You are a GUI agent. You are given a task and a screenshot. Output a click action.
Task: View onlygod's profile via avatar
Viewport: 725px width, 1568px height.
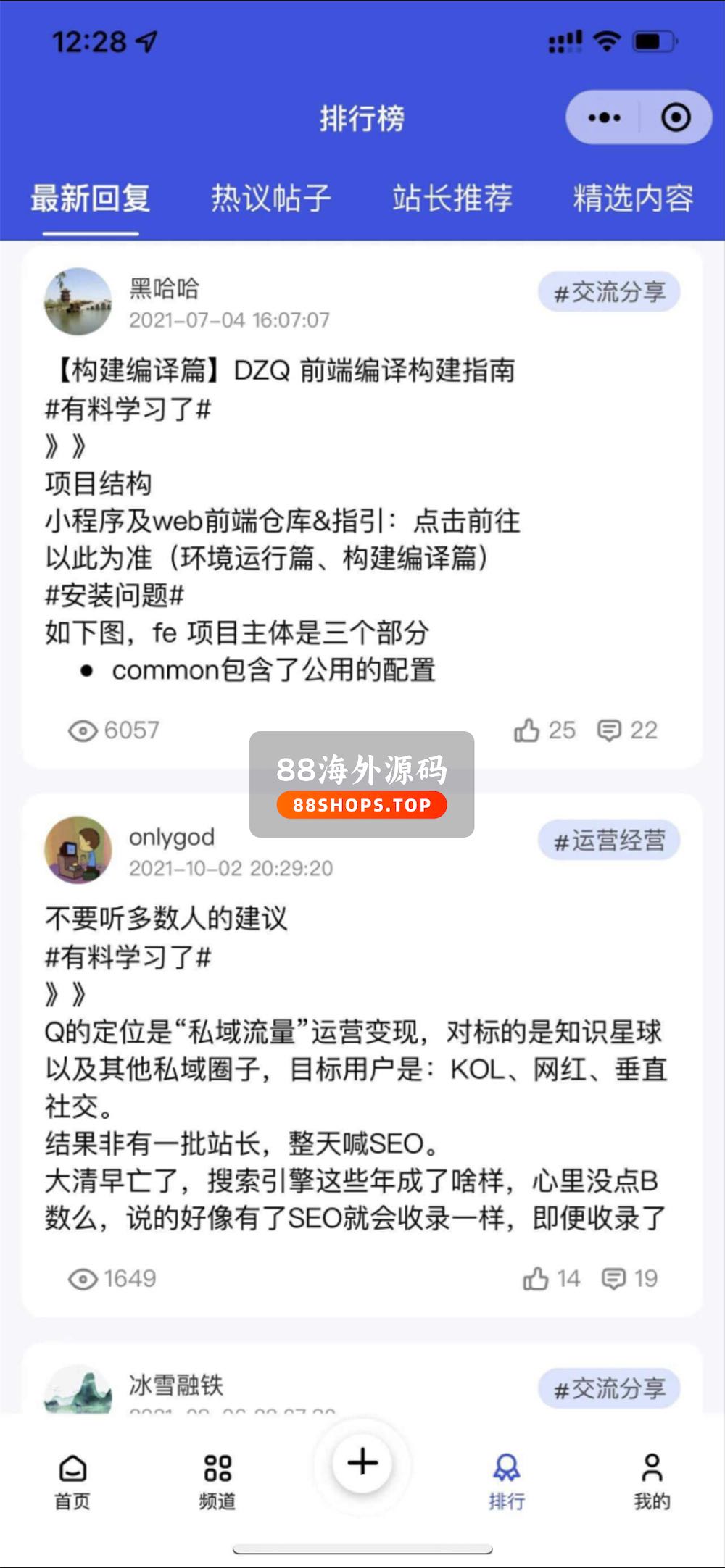[78, 850]
